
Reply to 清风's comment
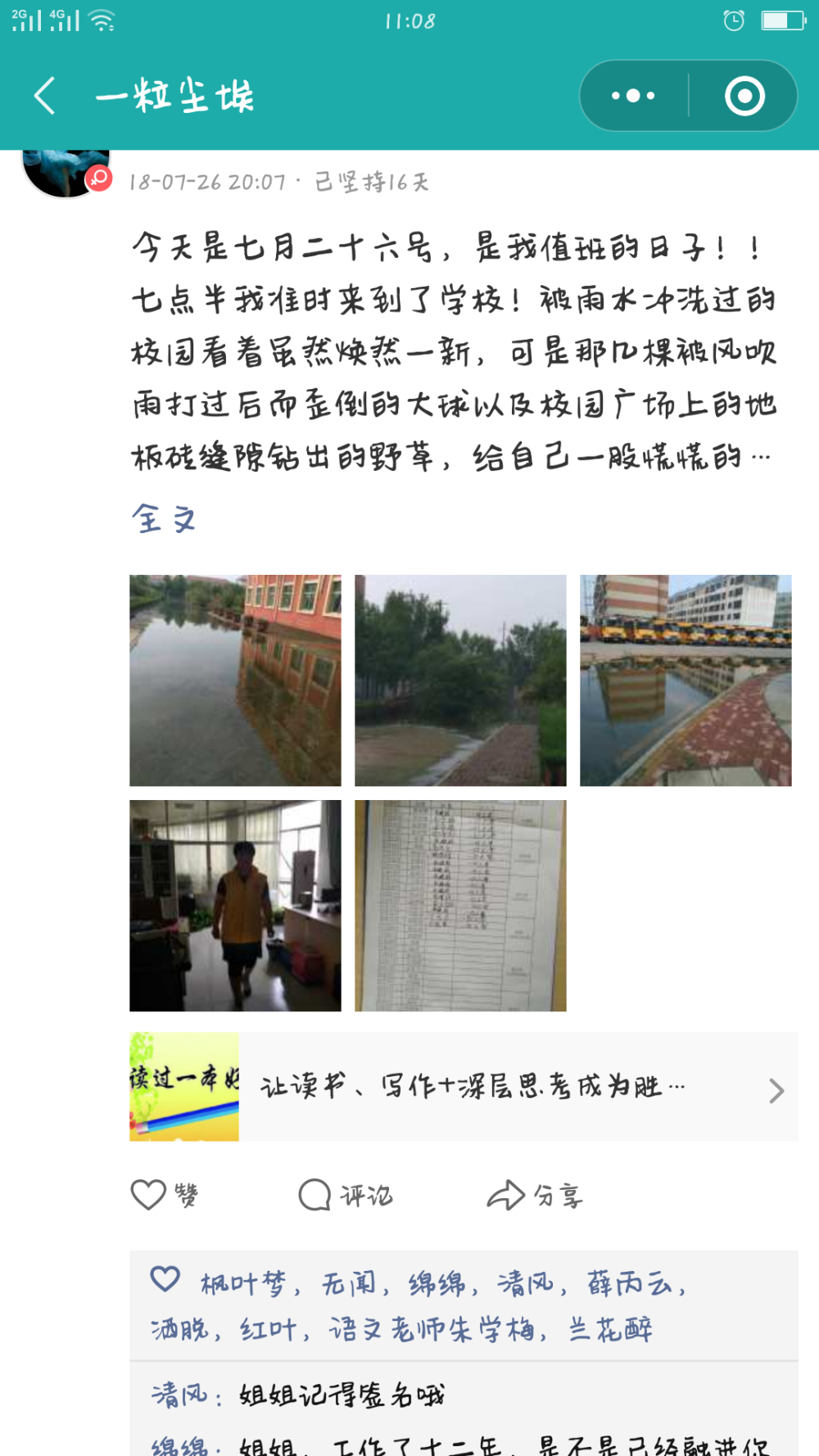click(x=464, y=1395)
